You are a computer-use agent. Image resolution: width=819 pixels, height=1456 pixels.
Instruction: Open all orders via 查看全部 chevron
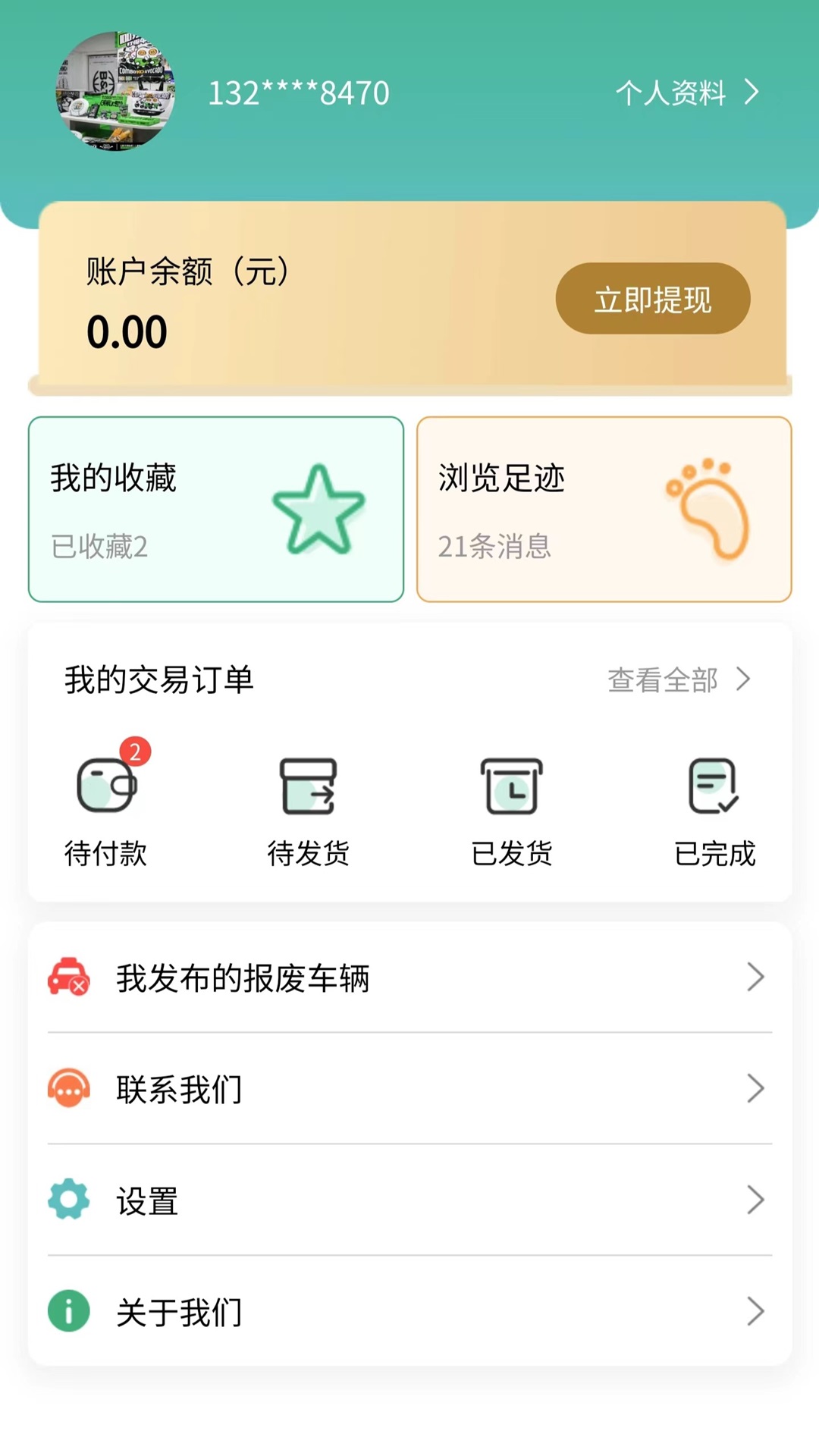[x=742, y=681]
